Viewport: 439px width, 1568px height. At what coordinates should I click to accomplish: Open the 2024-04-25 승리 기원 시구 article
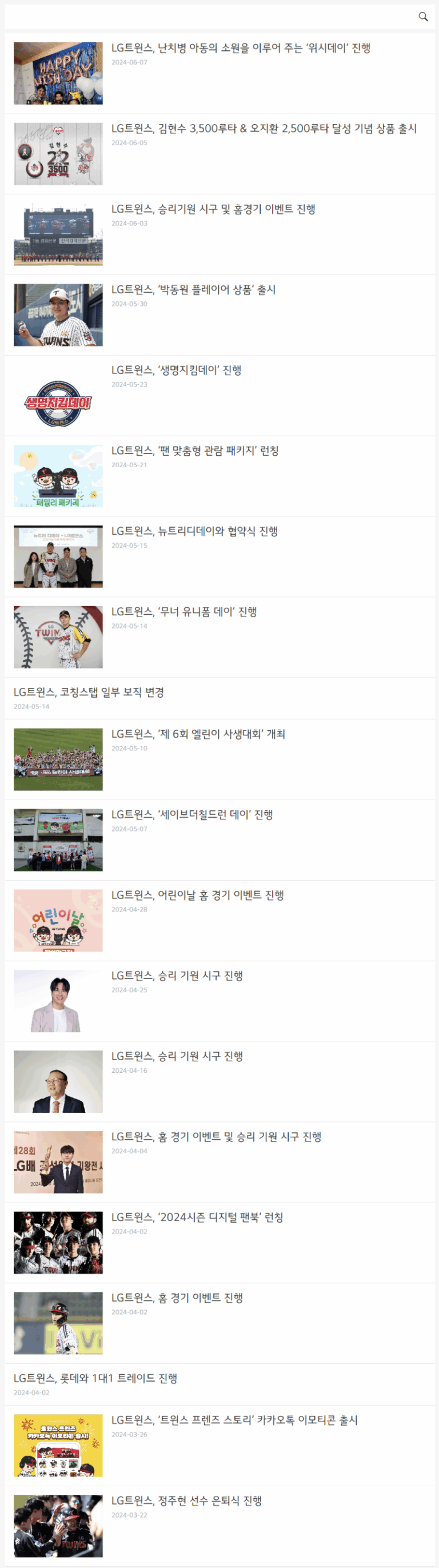(x=176, y=975)
